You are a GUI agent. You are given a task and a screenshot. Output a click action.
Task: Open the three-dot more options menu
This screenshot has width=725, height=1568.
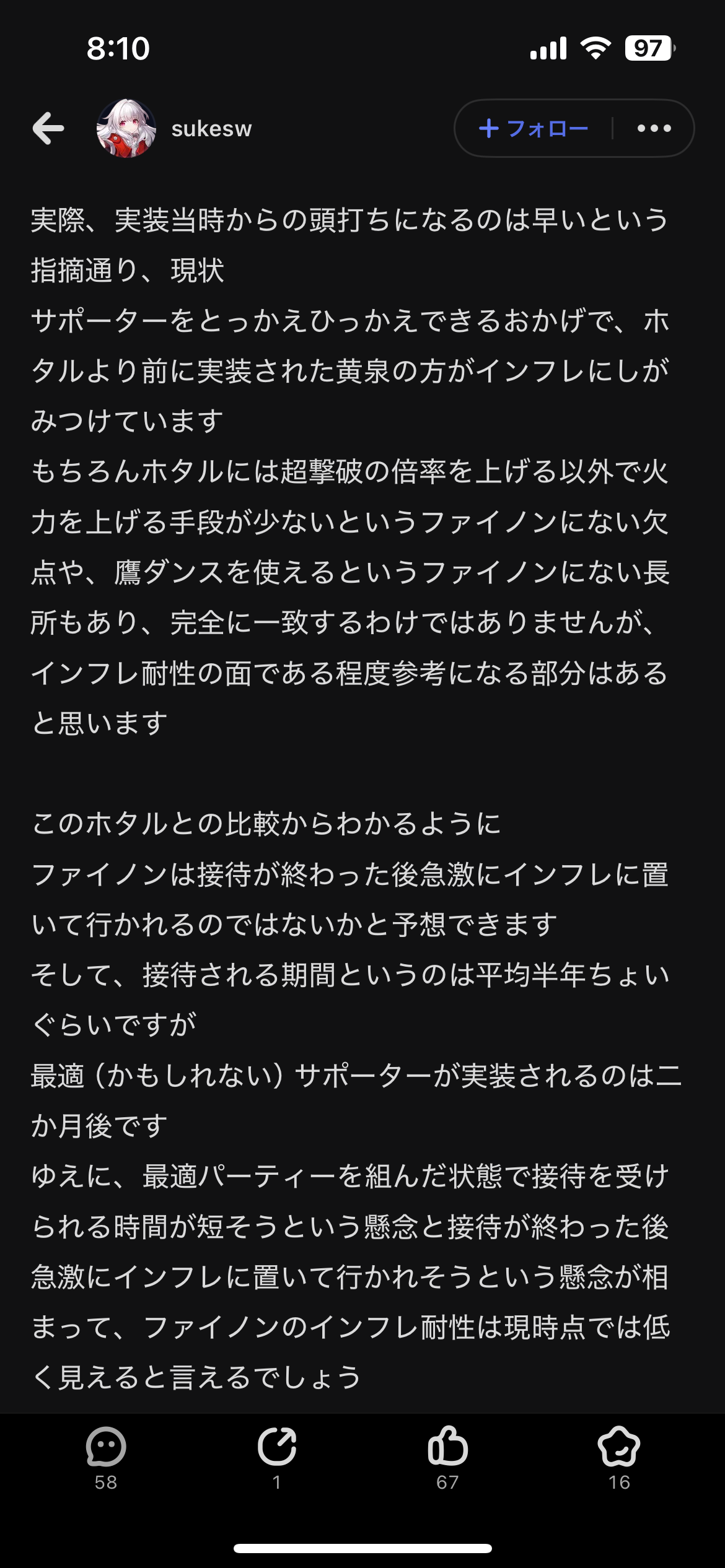pyautogui.click(x=654, y=128)
